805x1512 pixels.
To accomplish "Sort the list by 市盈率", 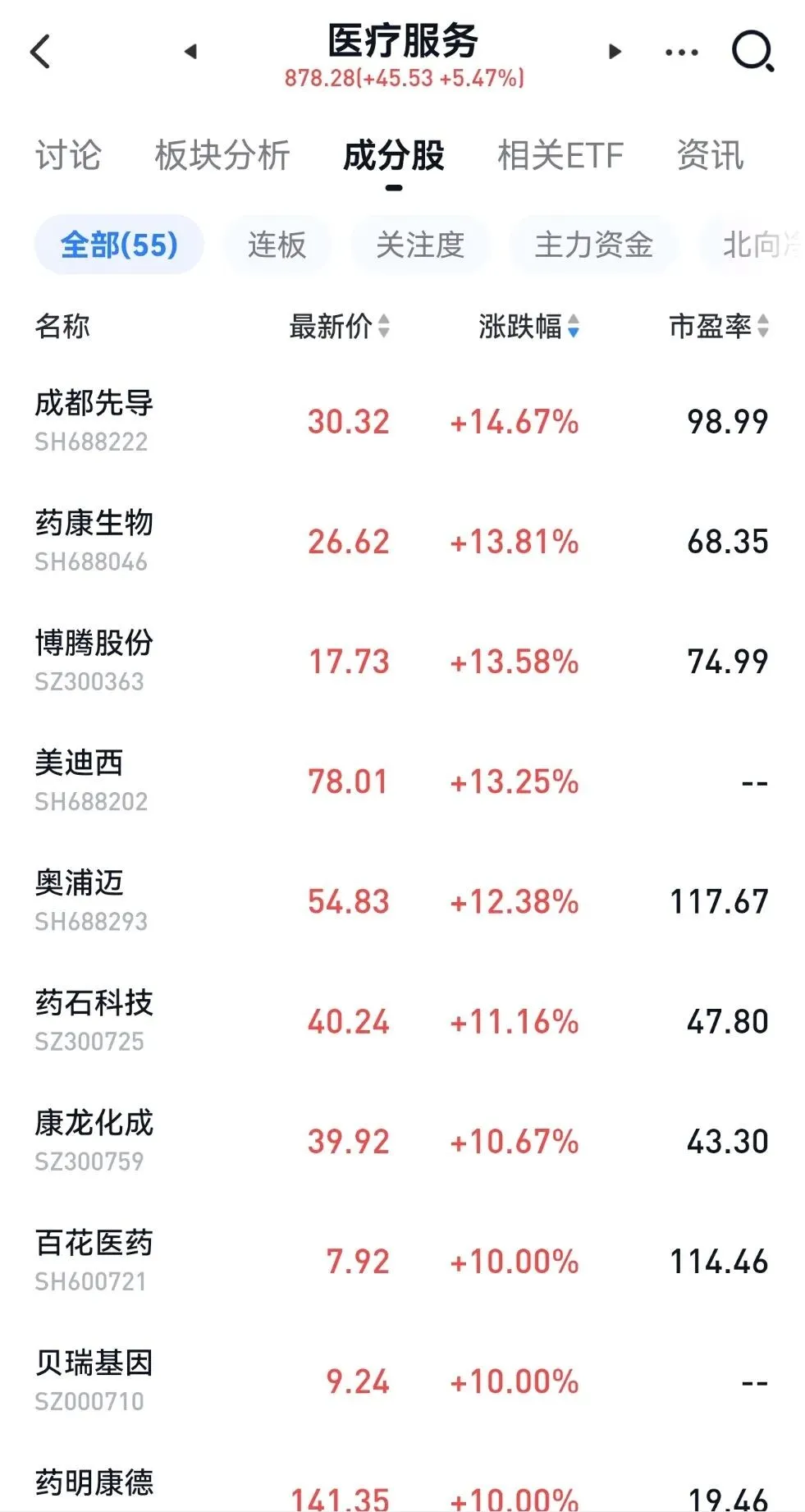I will (719, 326).
